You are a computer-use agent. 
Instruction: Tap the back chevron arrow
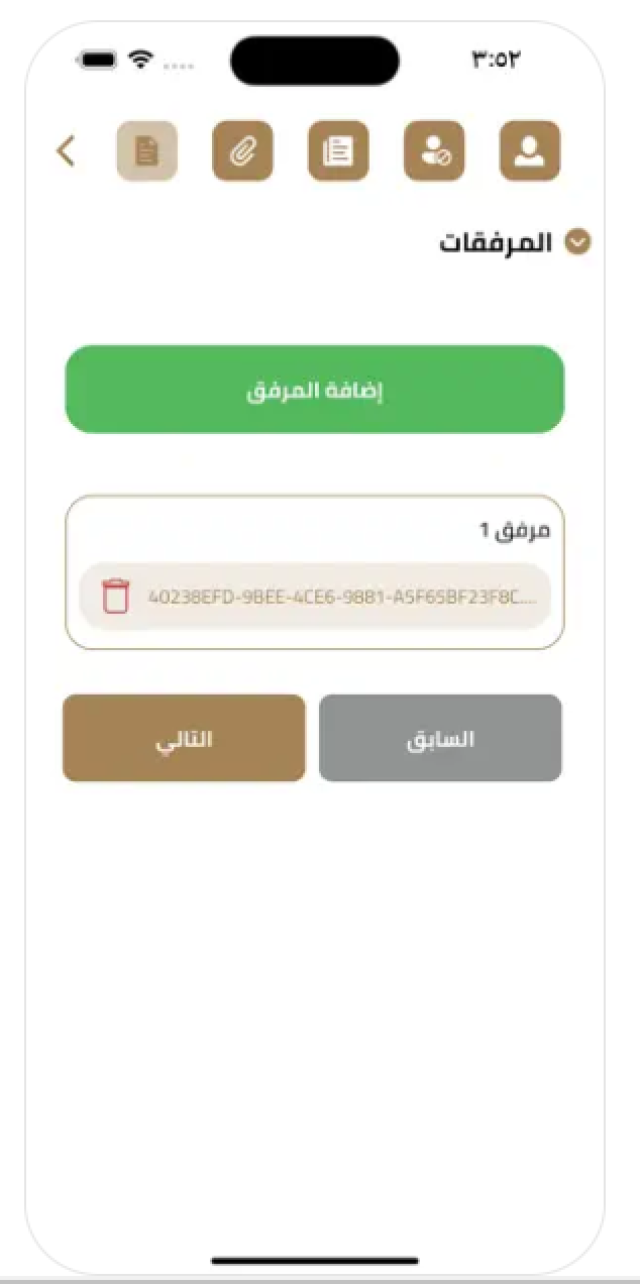click(66, 152)
